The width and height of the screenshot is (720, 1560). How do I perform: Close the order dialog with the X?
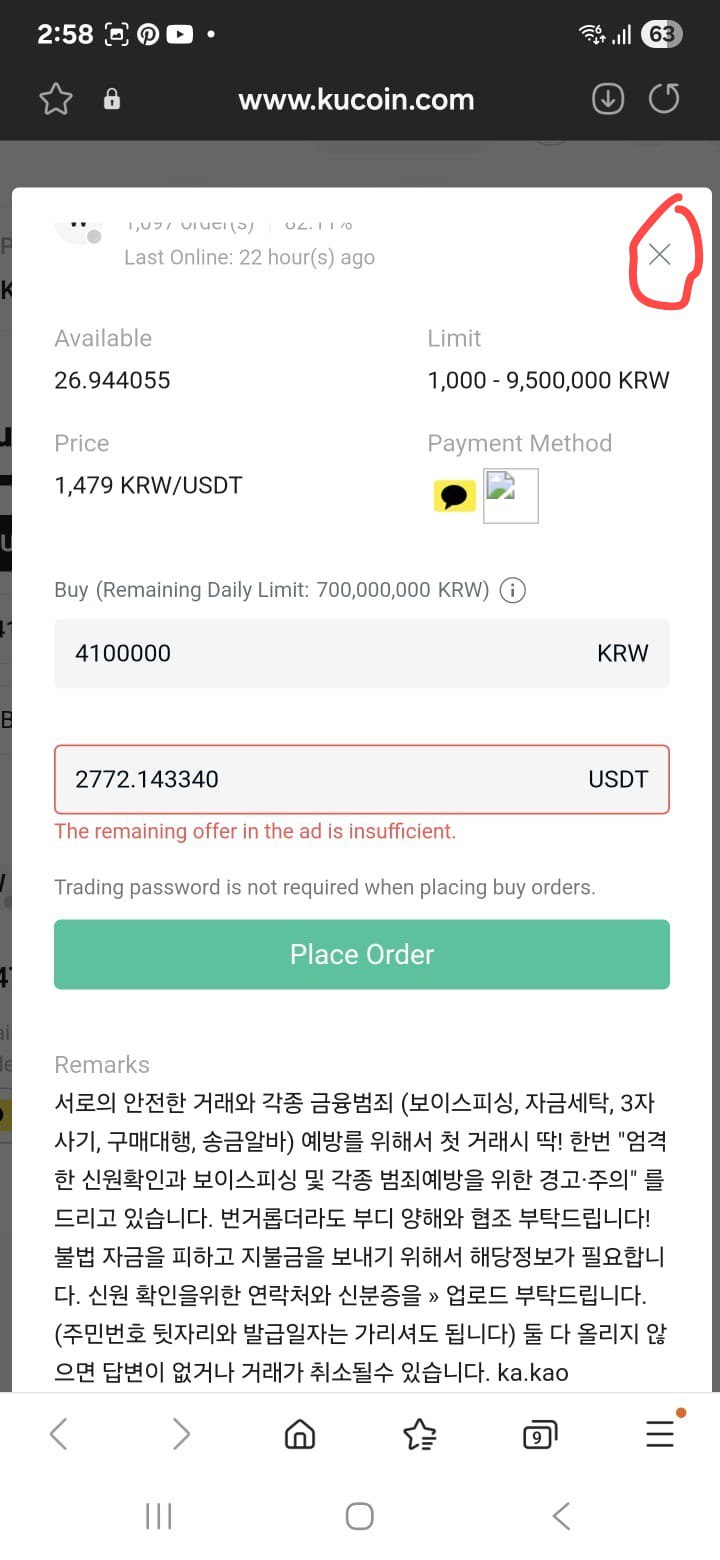(659, 255)
